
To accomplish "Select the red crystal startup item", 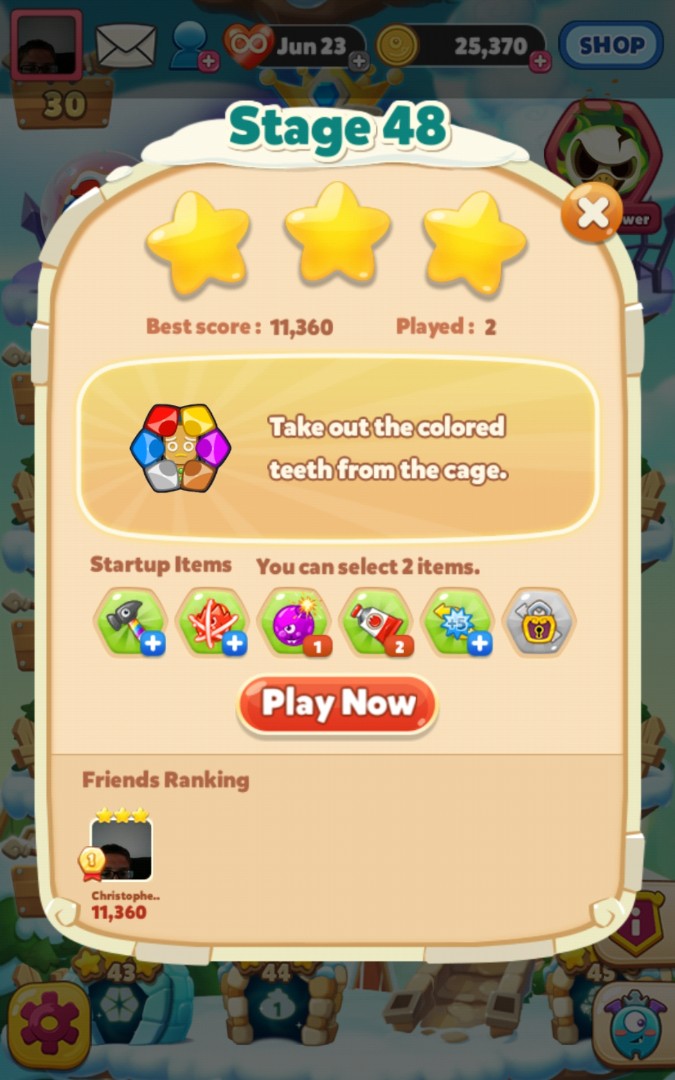I will [x=212, y=622].
